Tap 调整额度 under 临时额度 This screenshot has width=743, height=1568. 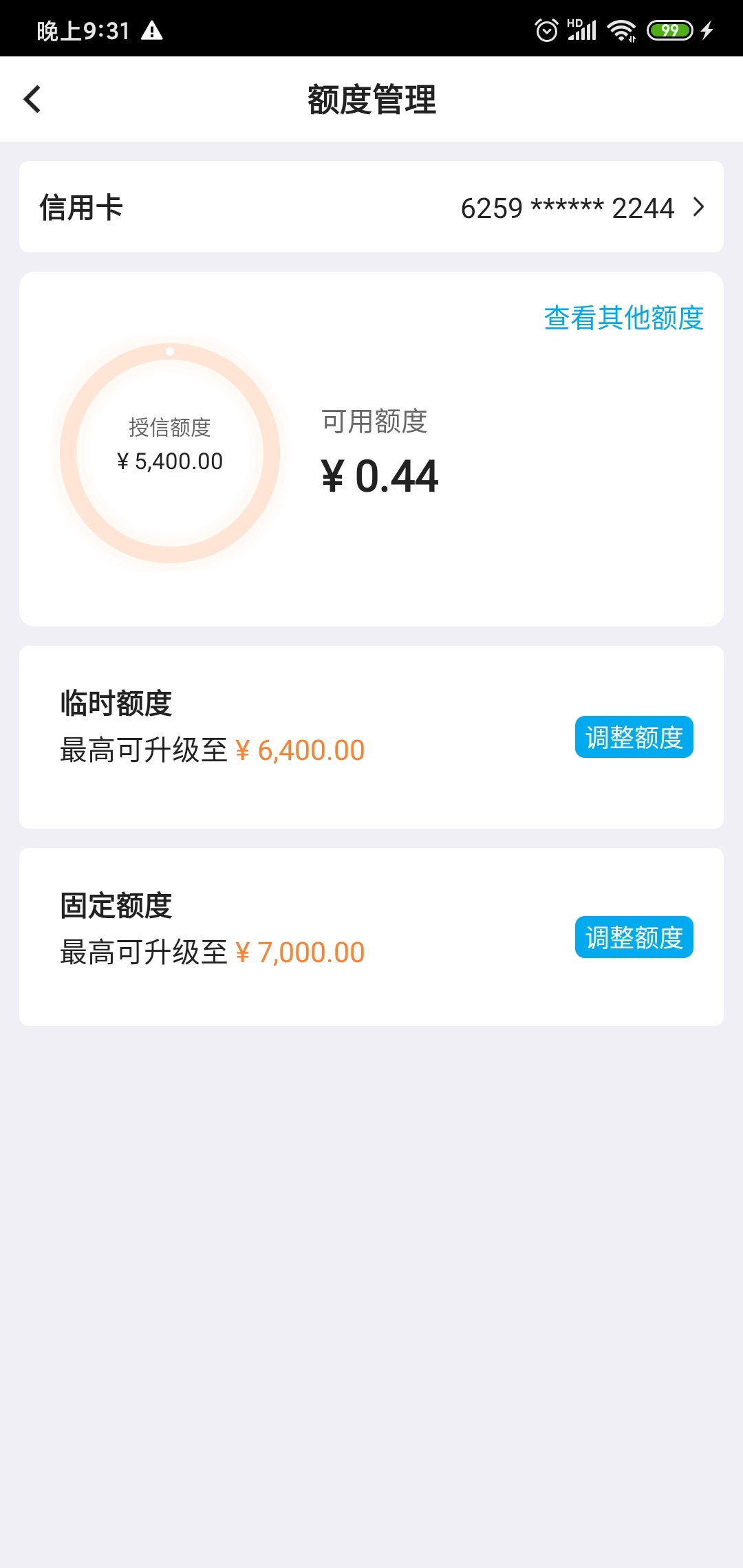click(x=634, y=737)
